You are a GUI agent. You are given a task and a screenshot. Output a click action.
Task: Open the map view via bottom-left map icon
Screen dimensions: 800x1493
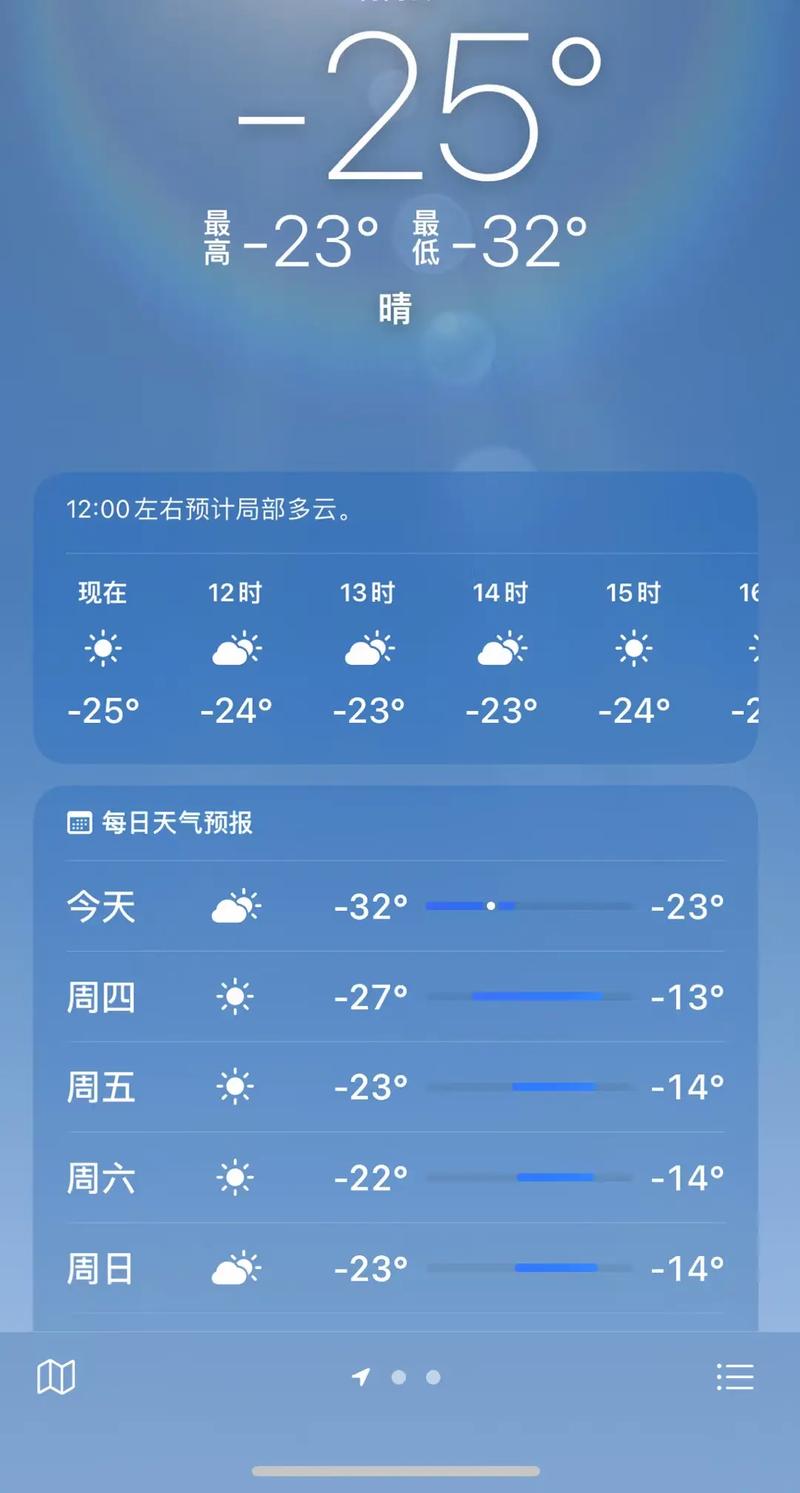tap(55, 1377)
